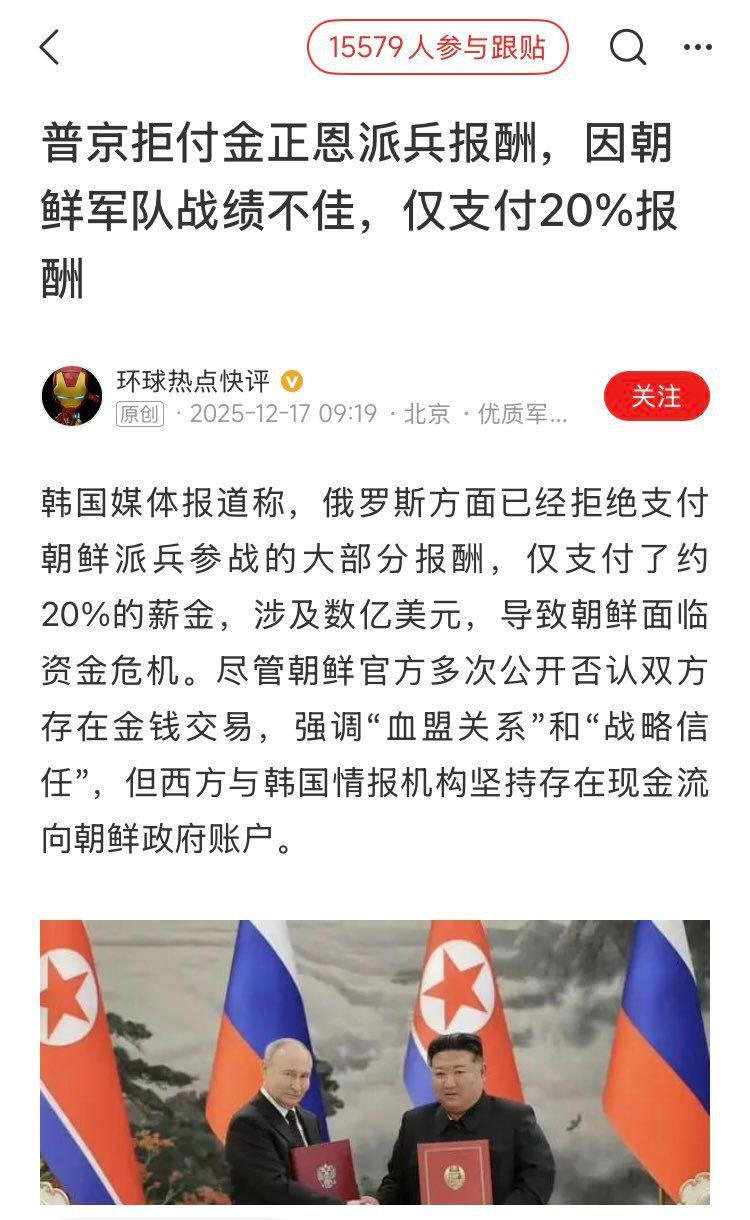Go back using the top-left arrow
This screenshot has width=750, height=1220.
(x=50, y=47)
